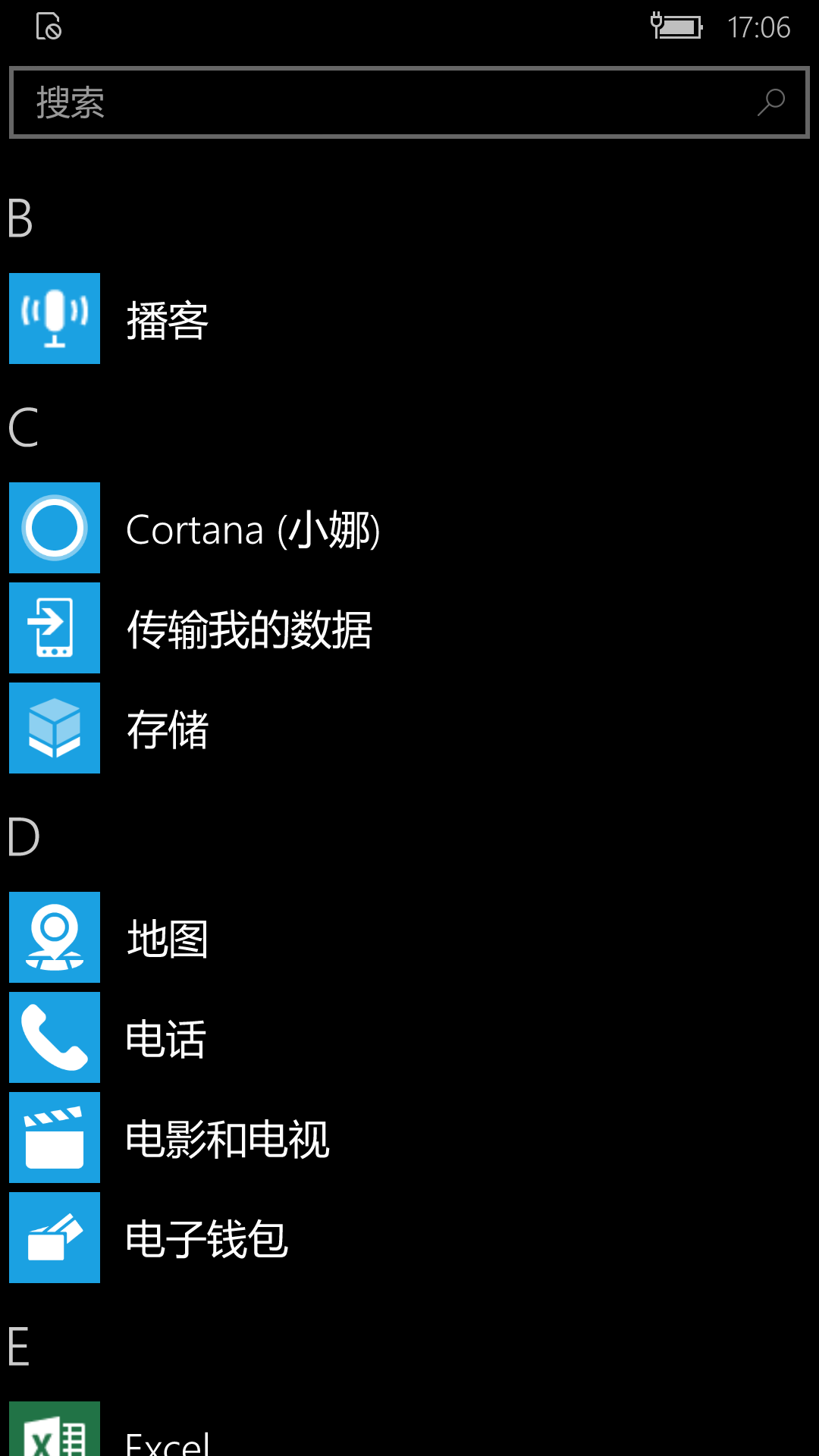The height and width of the screenshot is (1456, 819).
Task: Tap the D section letter header
Action: click(x=24, y=837)
